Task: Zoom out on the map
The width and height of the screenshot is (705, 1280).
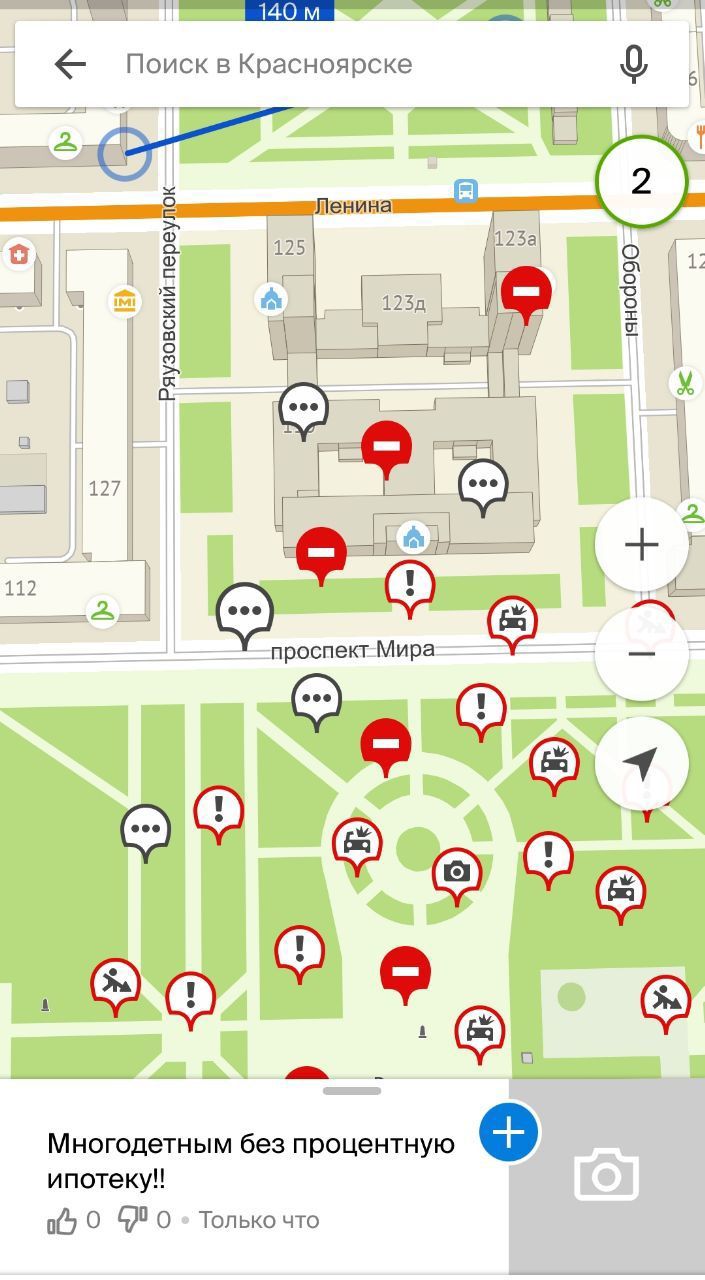Action: 641,654
